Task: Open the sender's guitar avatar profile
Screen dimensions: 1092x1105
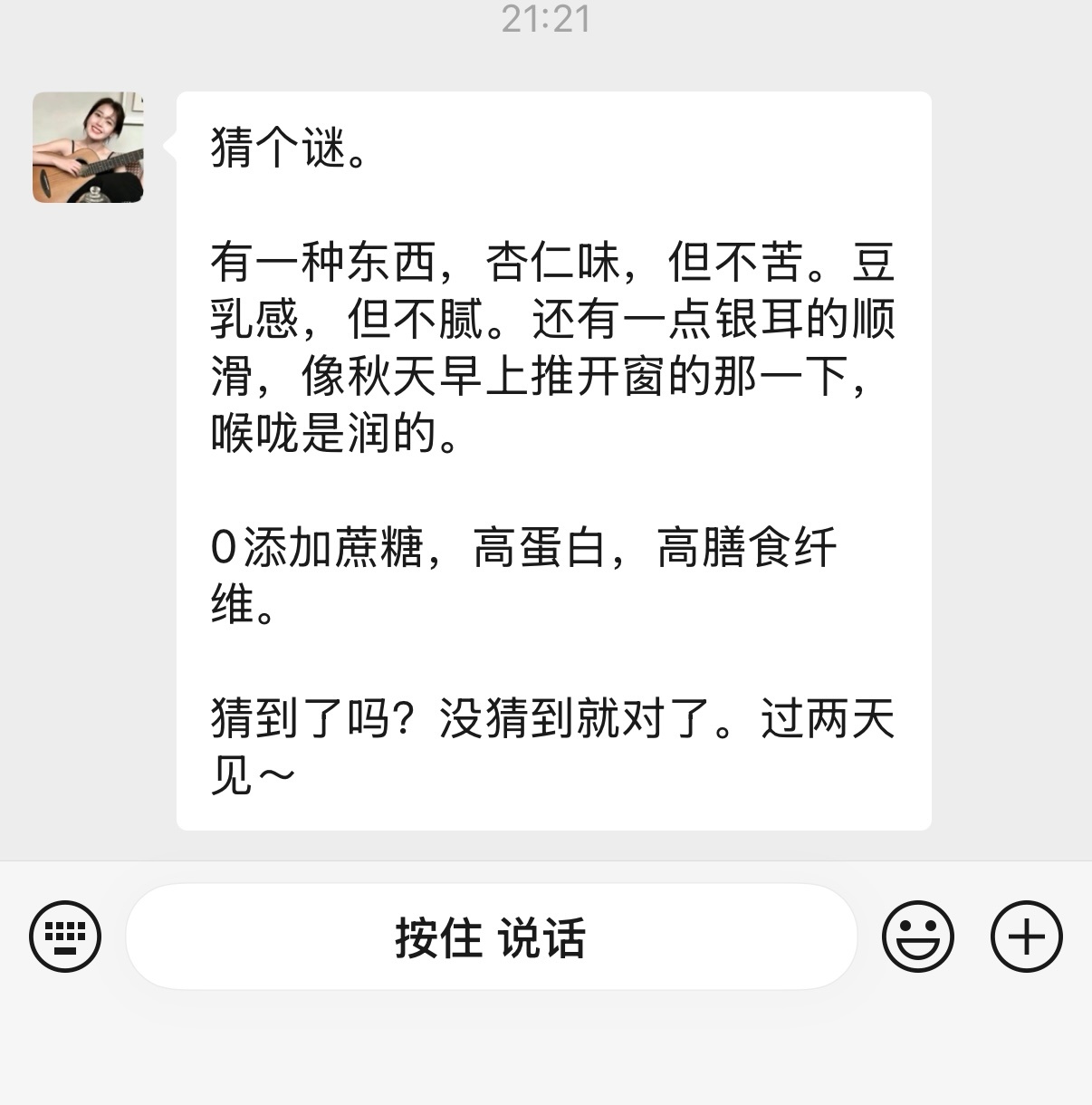Action: pos(89,147)
